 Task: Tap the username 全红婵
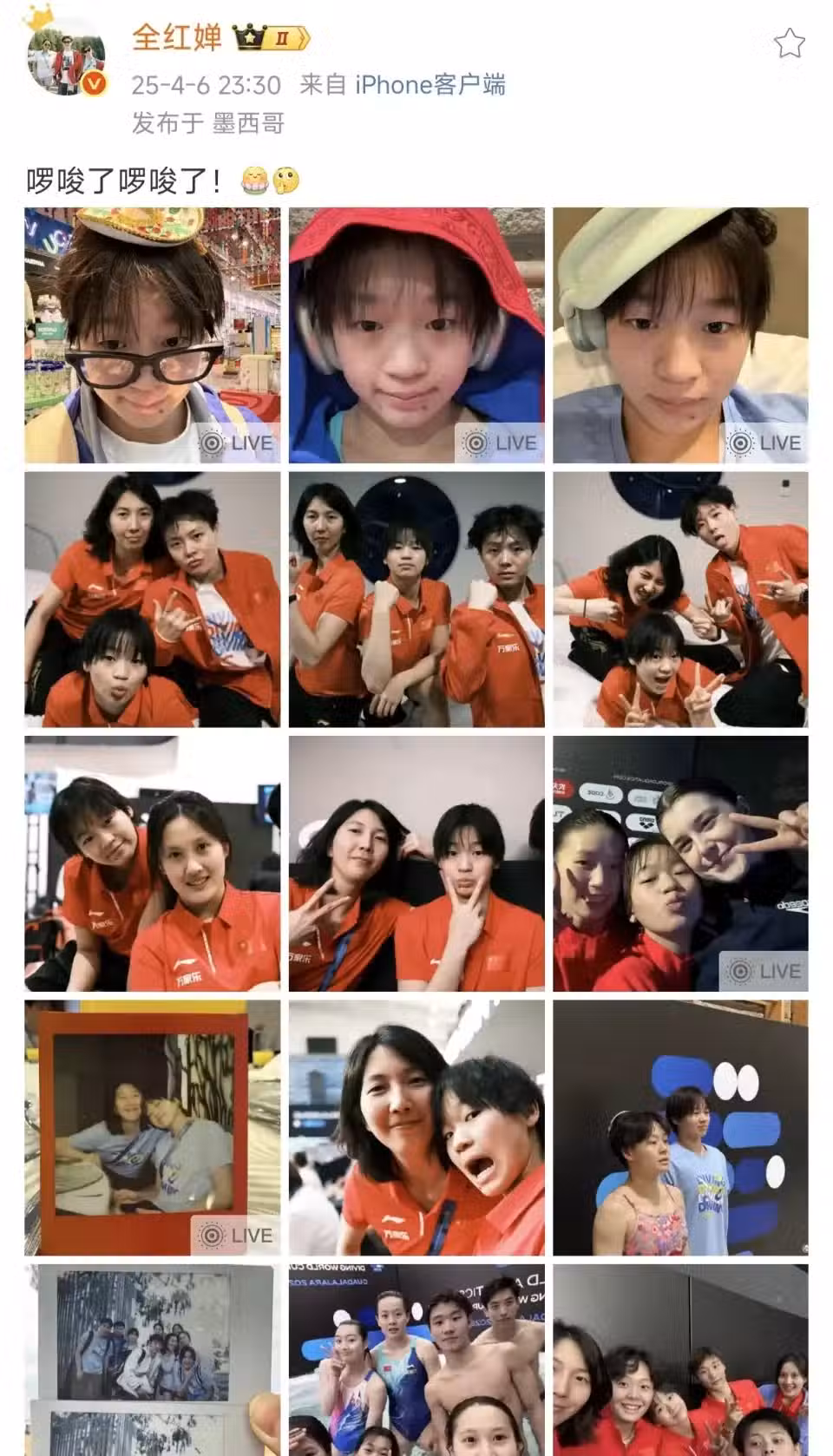pos(176,37)
